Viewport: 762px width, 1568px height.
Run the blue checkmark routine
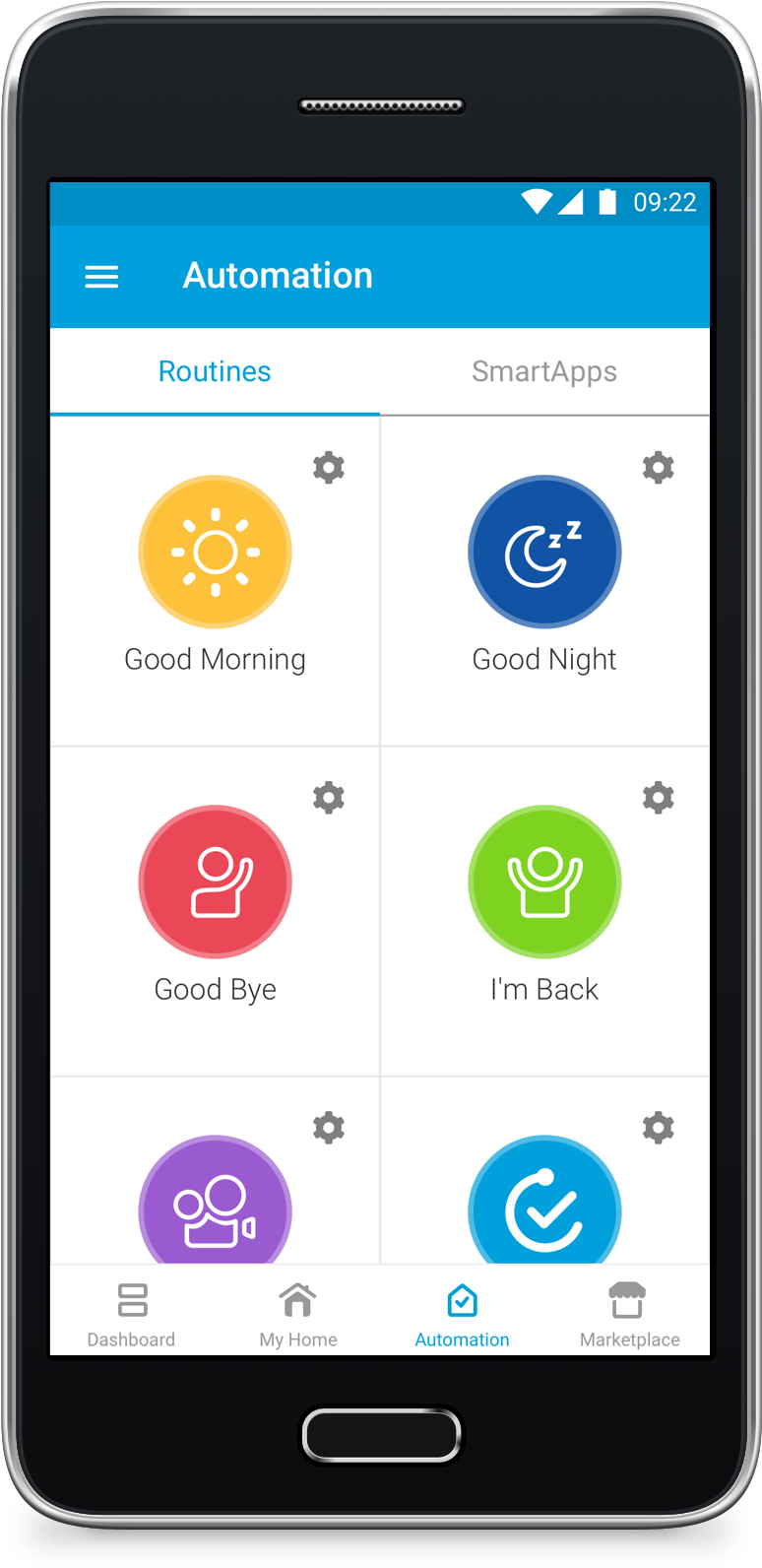pos(544,1207)
